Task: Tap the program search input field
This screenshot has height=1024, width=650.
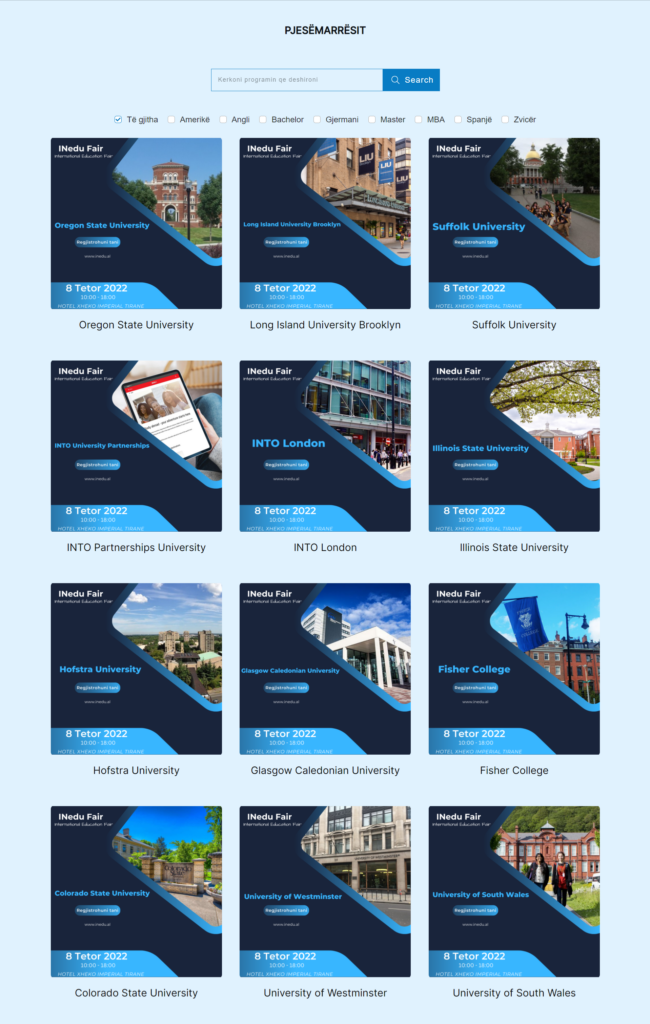Action: [x=296, y=80]
